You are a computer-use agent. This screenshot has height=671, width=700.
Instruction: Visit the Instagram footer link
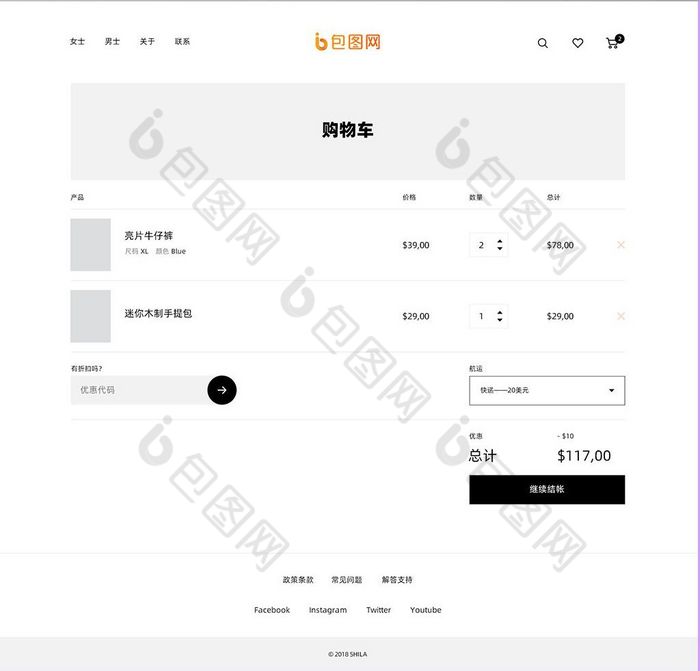coord(328,610)
